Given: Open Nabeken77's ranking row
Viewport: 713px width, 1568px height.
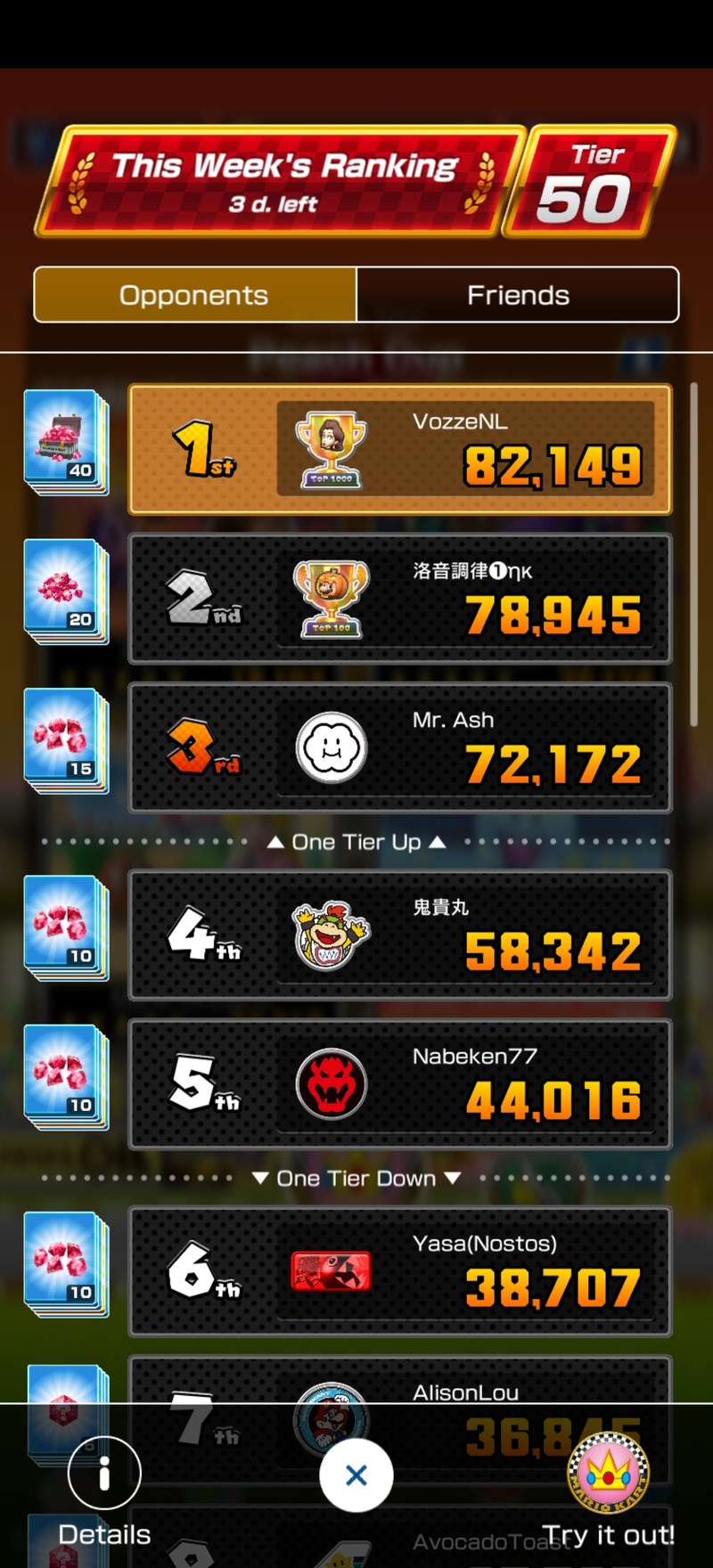Looking at the screenshot, I should point(400,1084).
